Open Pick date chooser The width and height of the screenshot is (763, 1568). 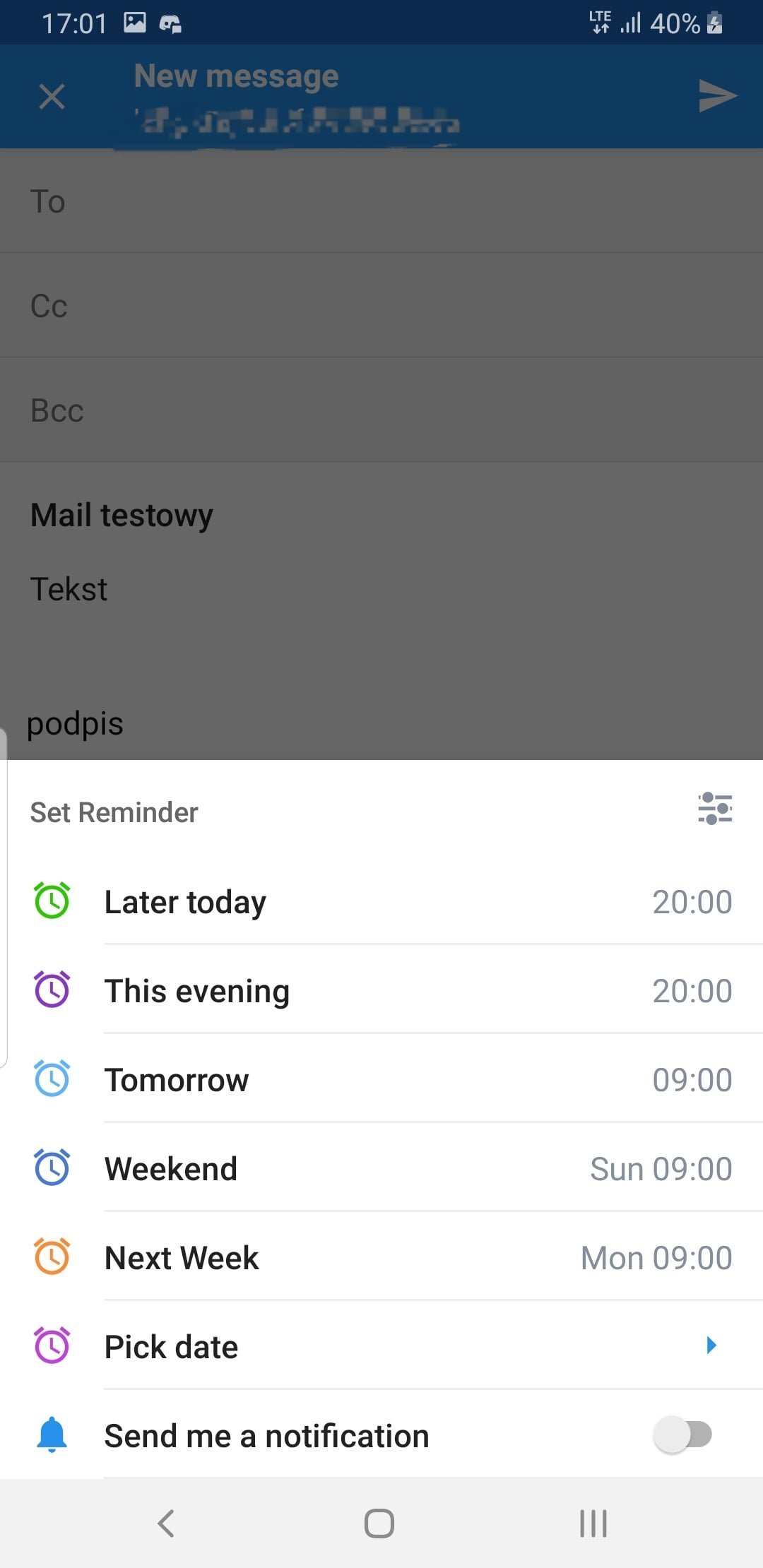point(381,1346)
